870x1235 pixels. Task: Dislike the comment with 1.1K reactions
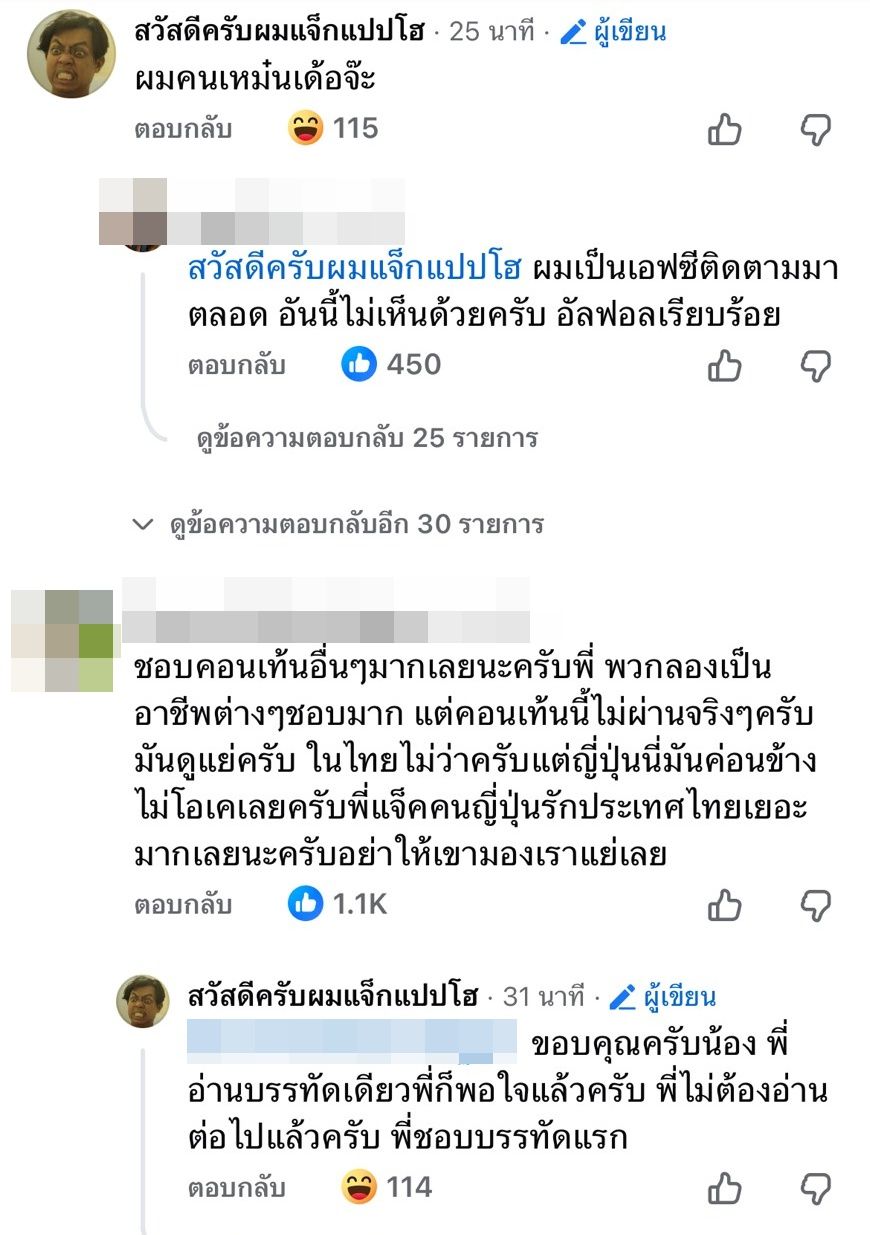tap(816, 905)
